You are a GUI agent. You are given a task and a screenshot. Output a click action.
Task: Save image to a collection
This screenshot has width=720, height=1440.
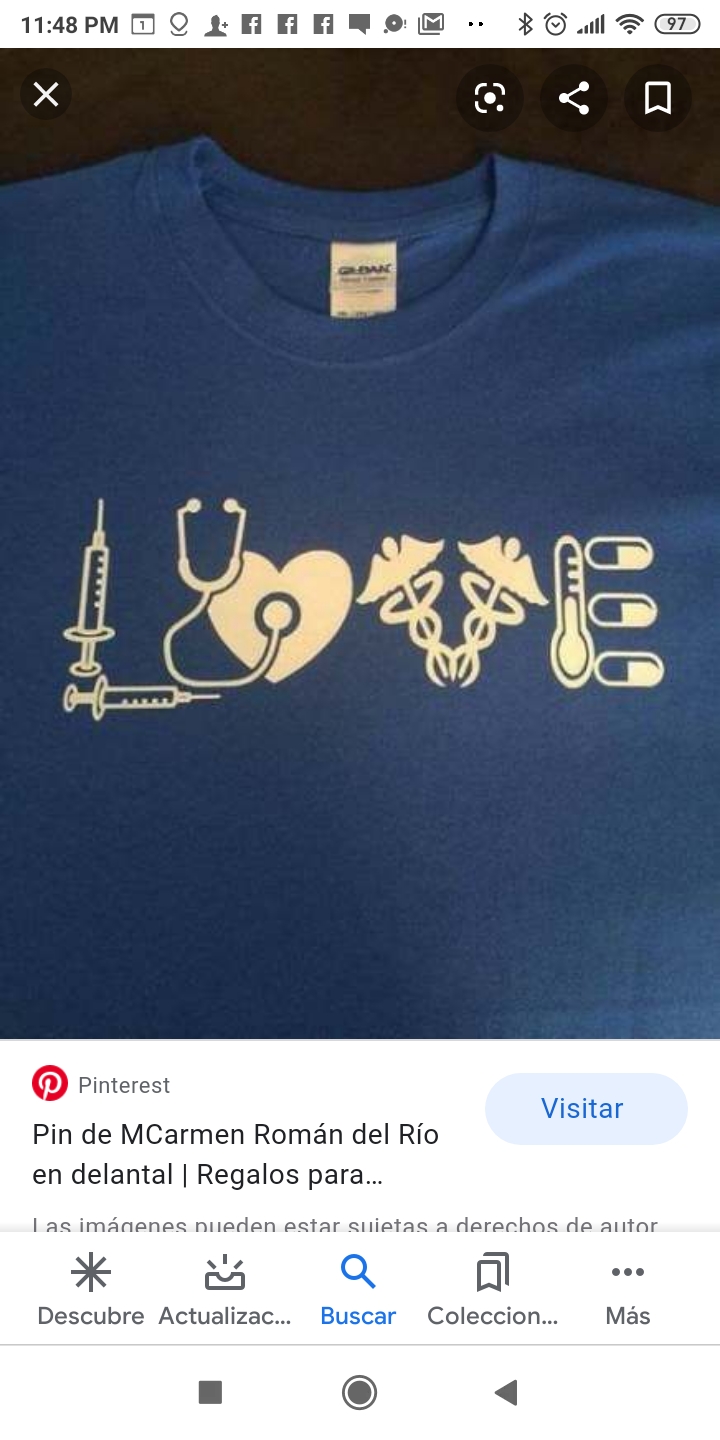point(657,98)
